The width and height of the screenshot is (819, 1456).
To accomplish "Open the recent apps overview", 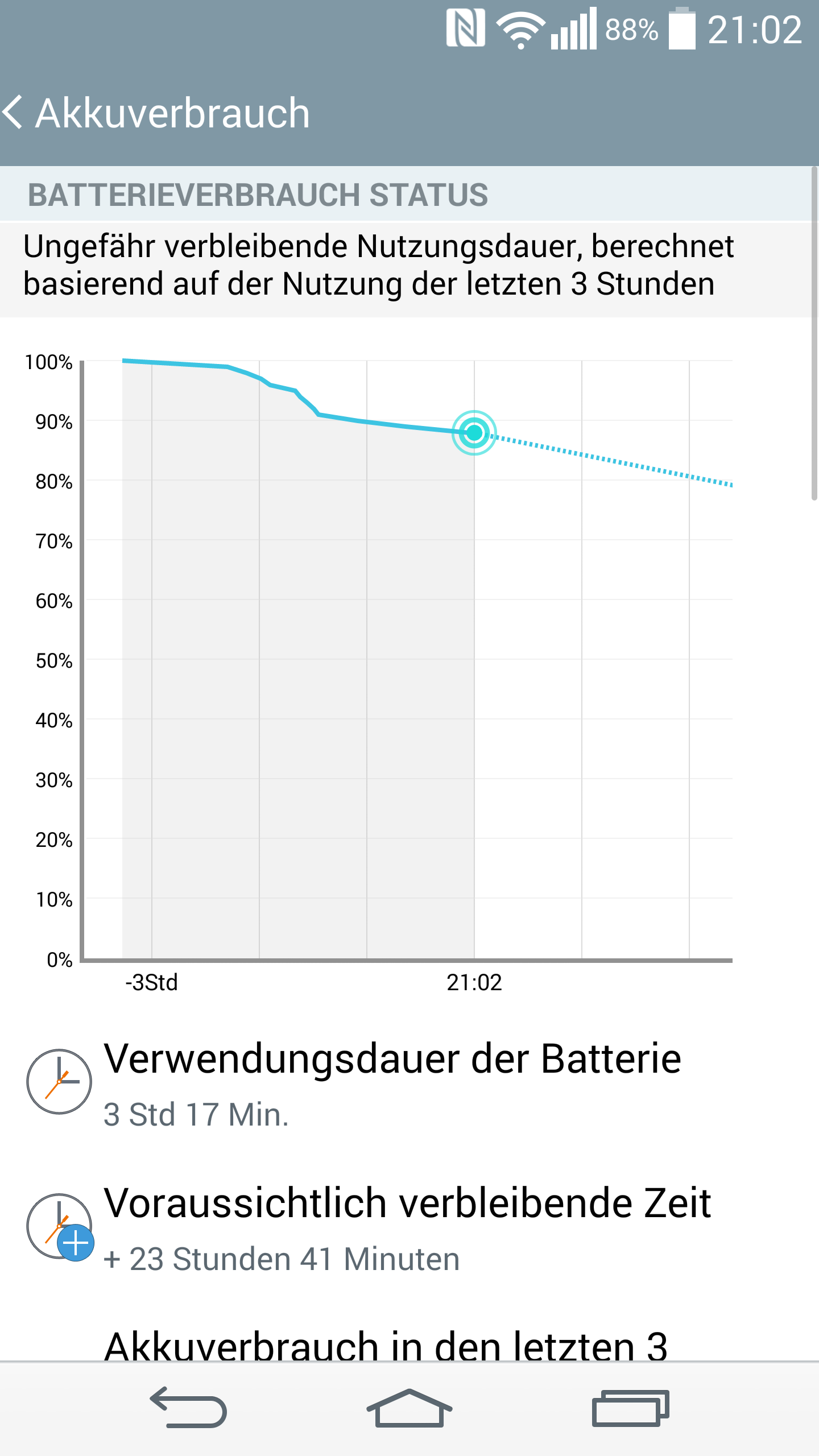I will [631, 1408].
